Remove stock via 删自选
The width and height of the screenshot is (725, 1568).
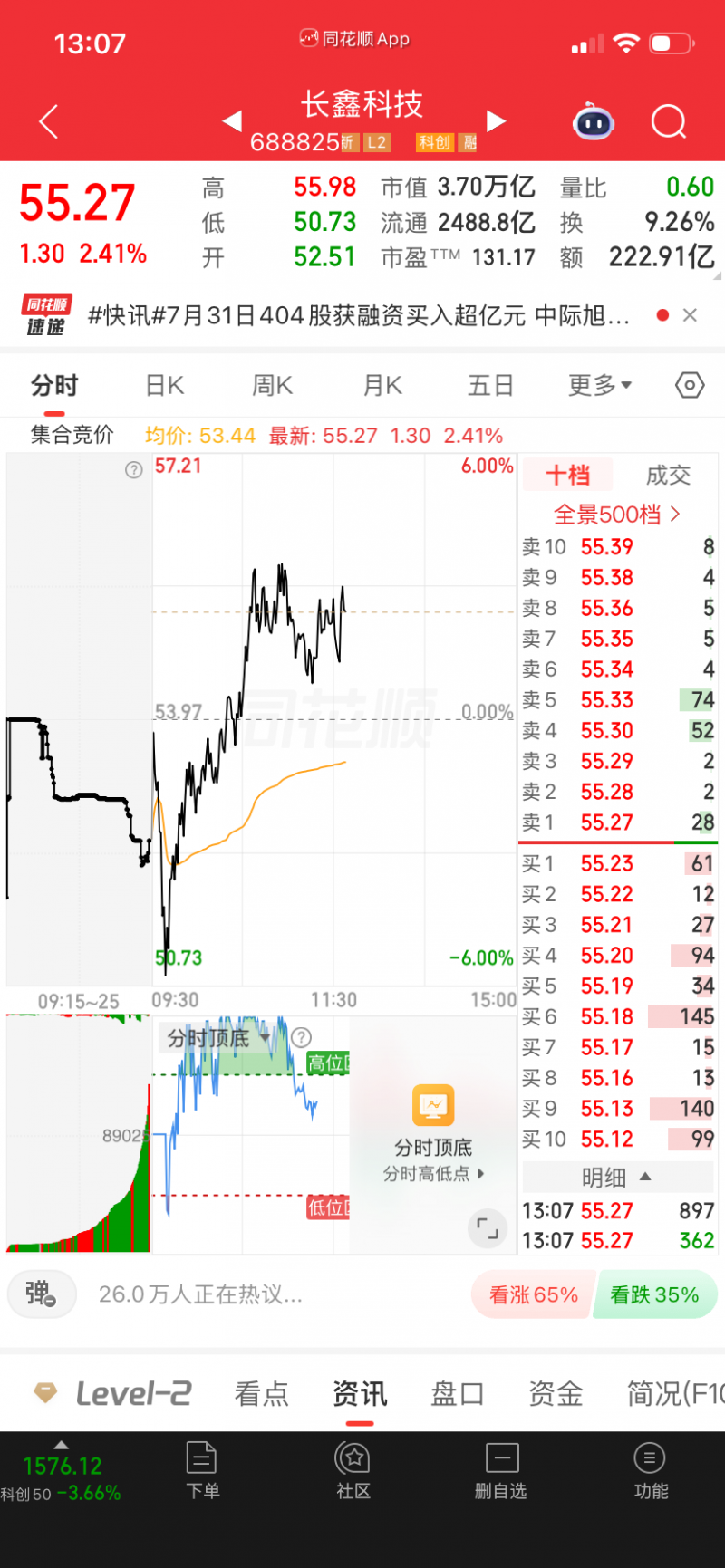(x=501, y=1471)
